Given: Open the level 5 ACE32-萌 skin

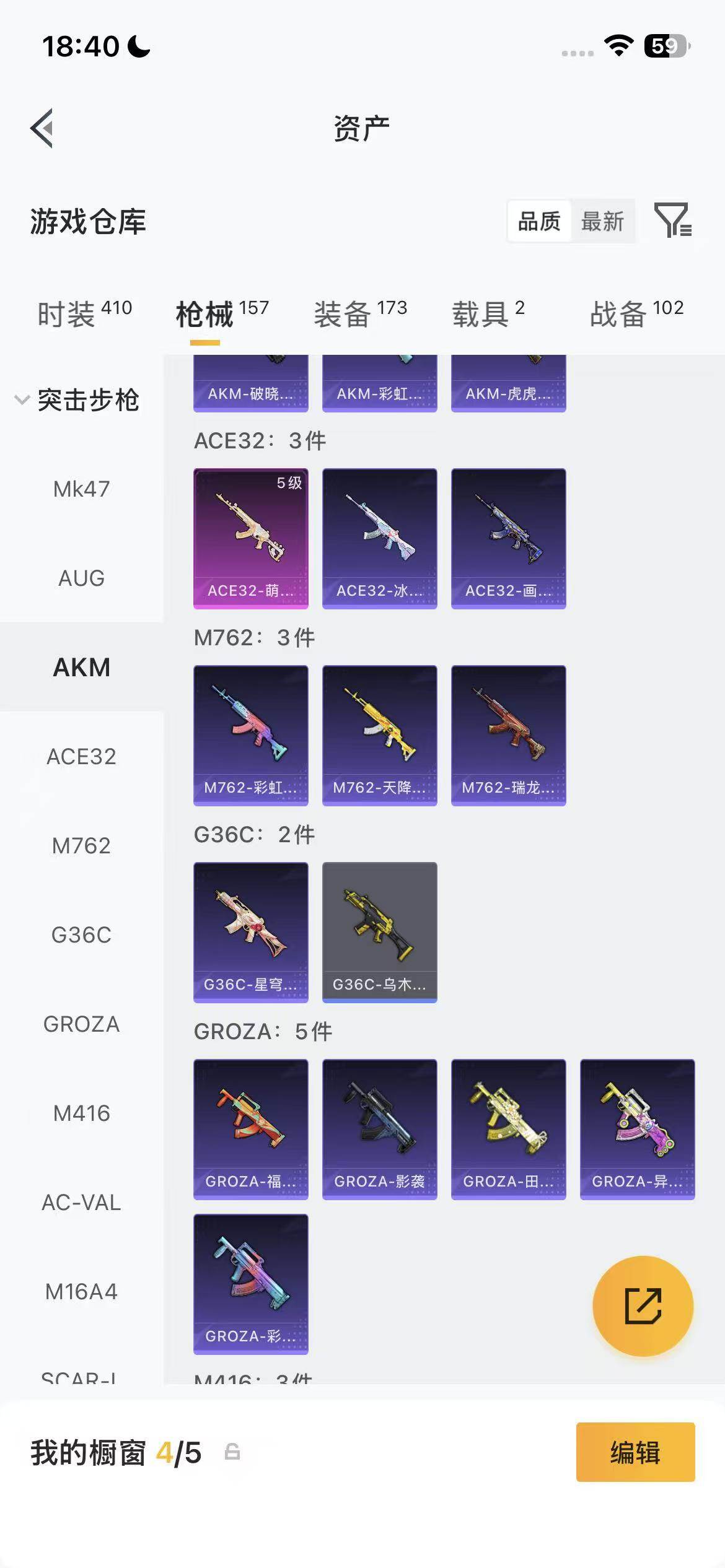Looking at the screenshot, I should point(250,538).
